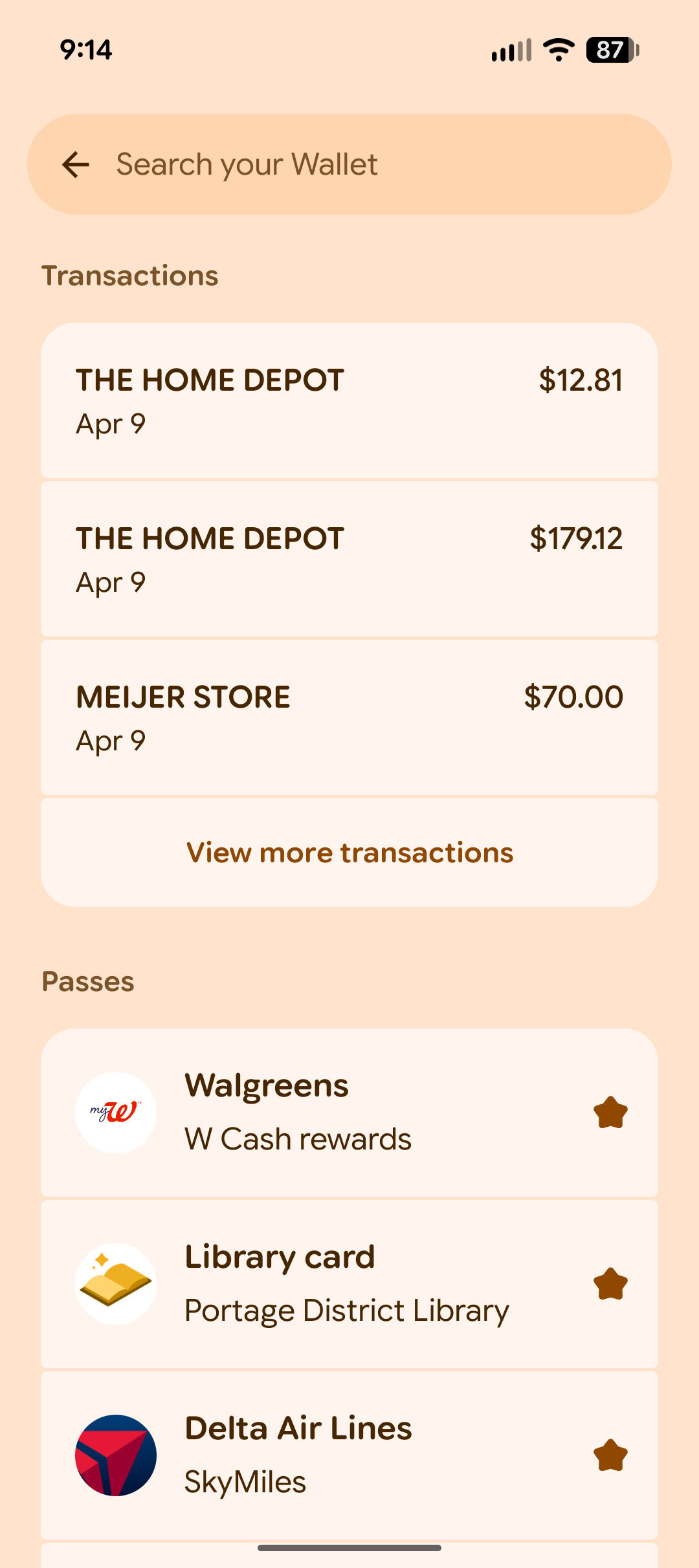
Task: Tap the back arrow to exit search
Action: pyautogui.click(x=75, y=164)
